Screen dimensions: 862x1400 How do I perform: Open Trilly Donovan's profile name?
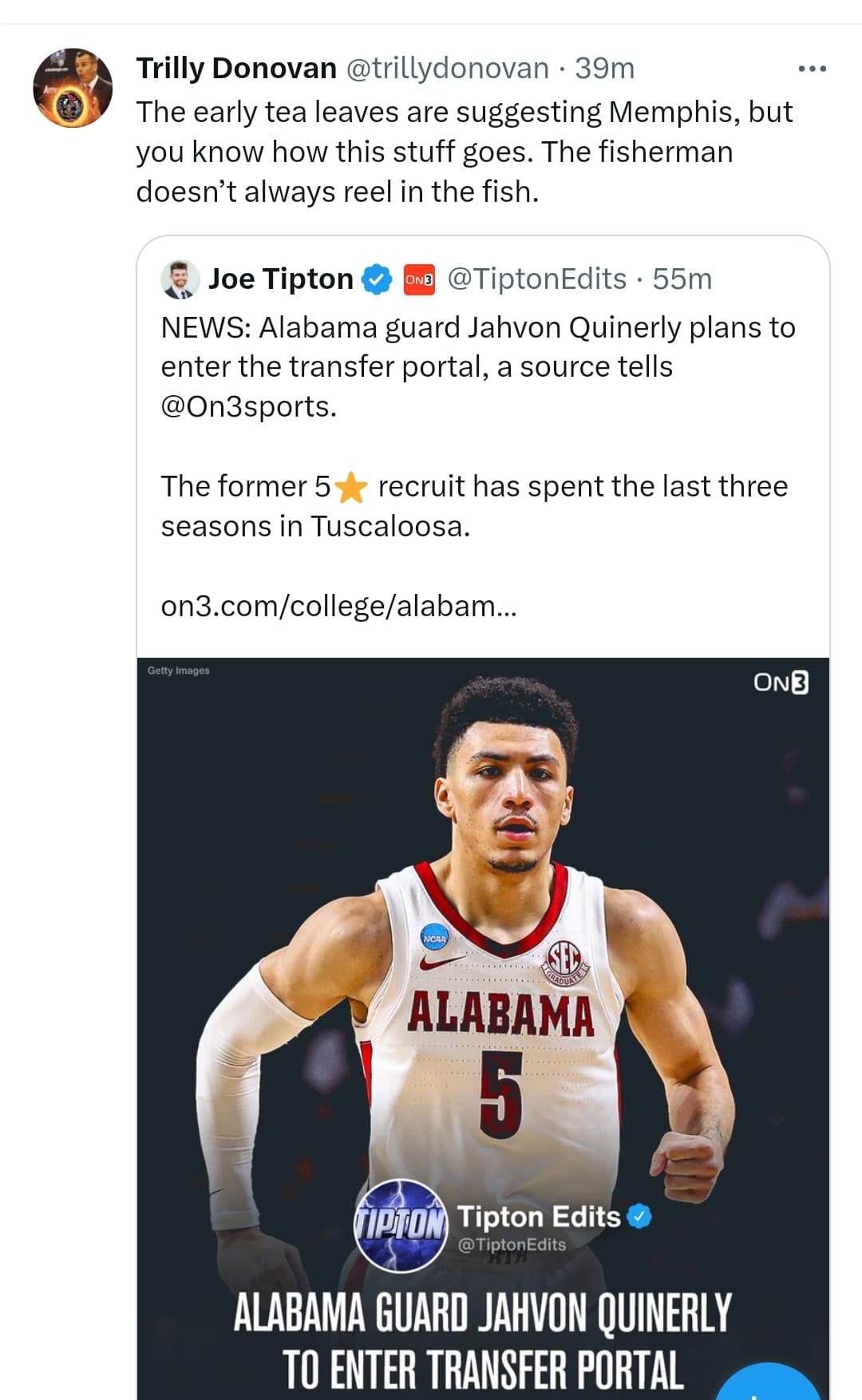coord(236,69)
